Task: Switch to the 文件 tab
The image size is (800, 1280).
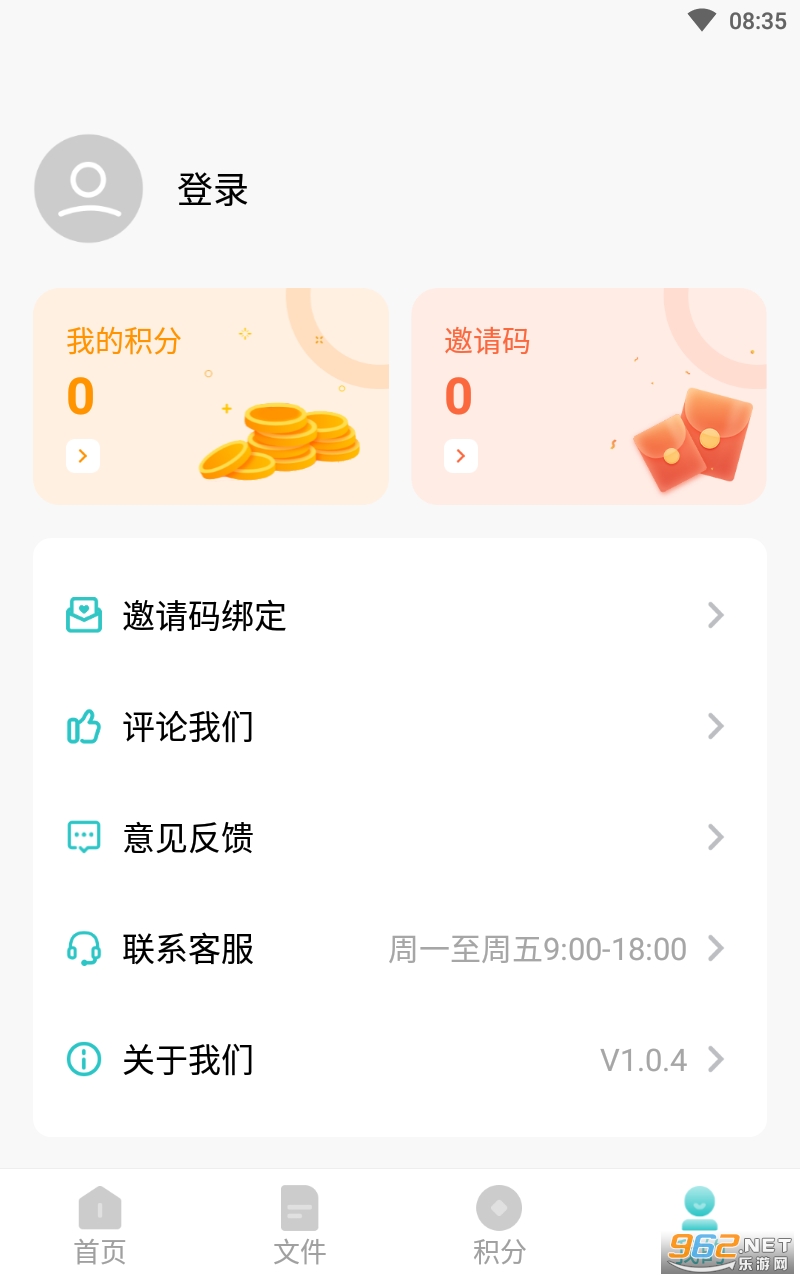Action: pos(300,1225)
